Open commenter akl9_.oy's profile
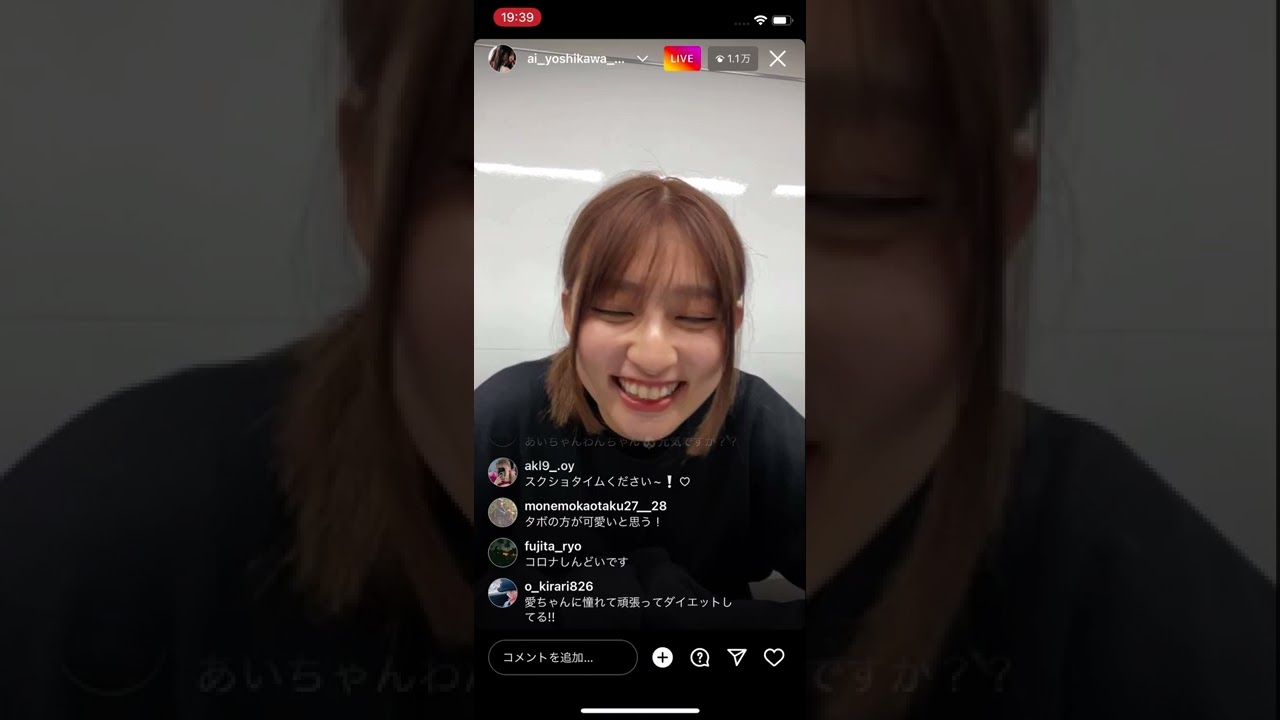This screenshot has width=1280, height=720. [x=502, y=472]
